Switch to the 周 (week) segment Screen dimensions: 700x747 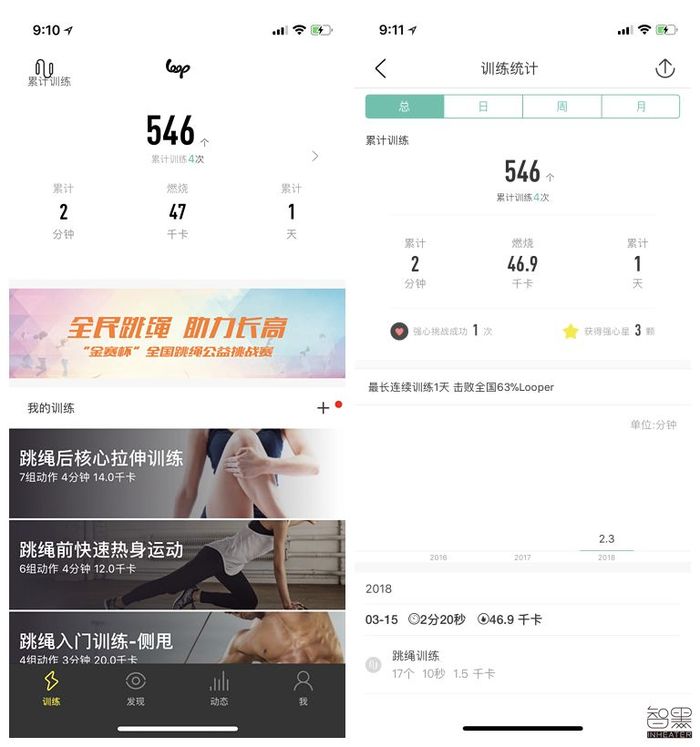(562, 107)
